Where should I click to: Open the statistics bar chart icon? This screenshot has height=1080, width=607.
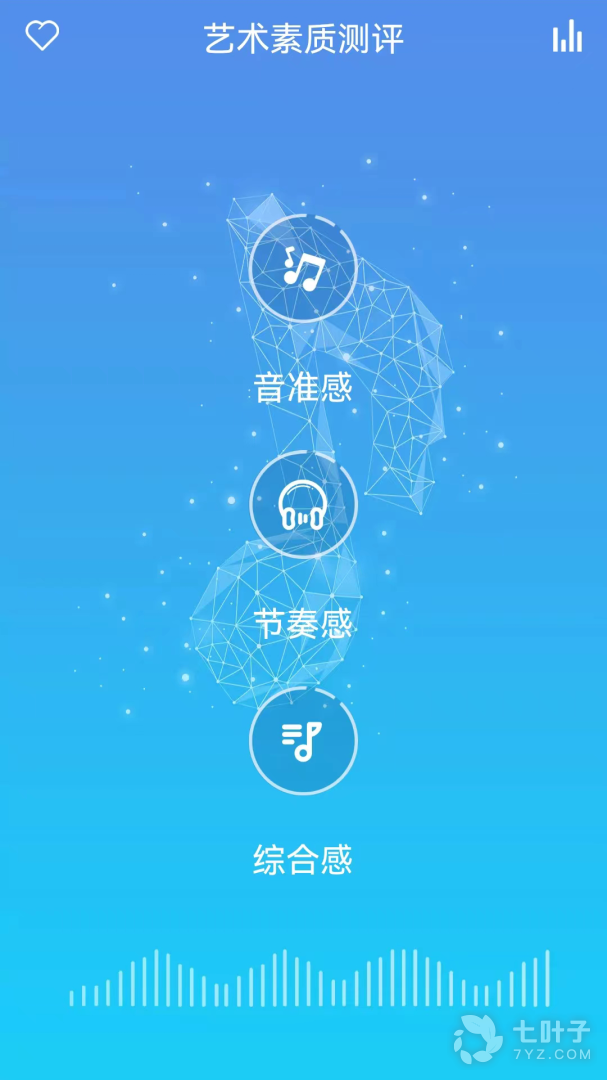click(x=567, y=37)
